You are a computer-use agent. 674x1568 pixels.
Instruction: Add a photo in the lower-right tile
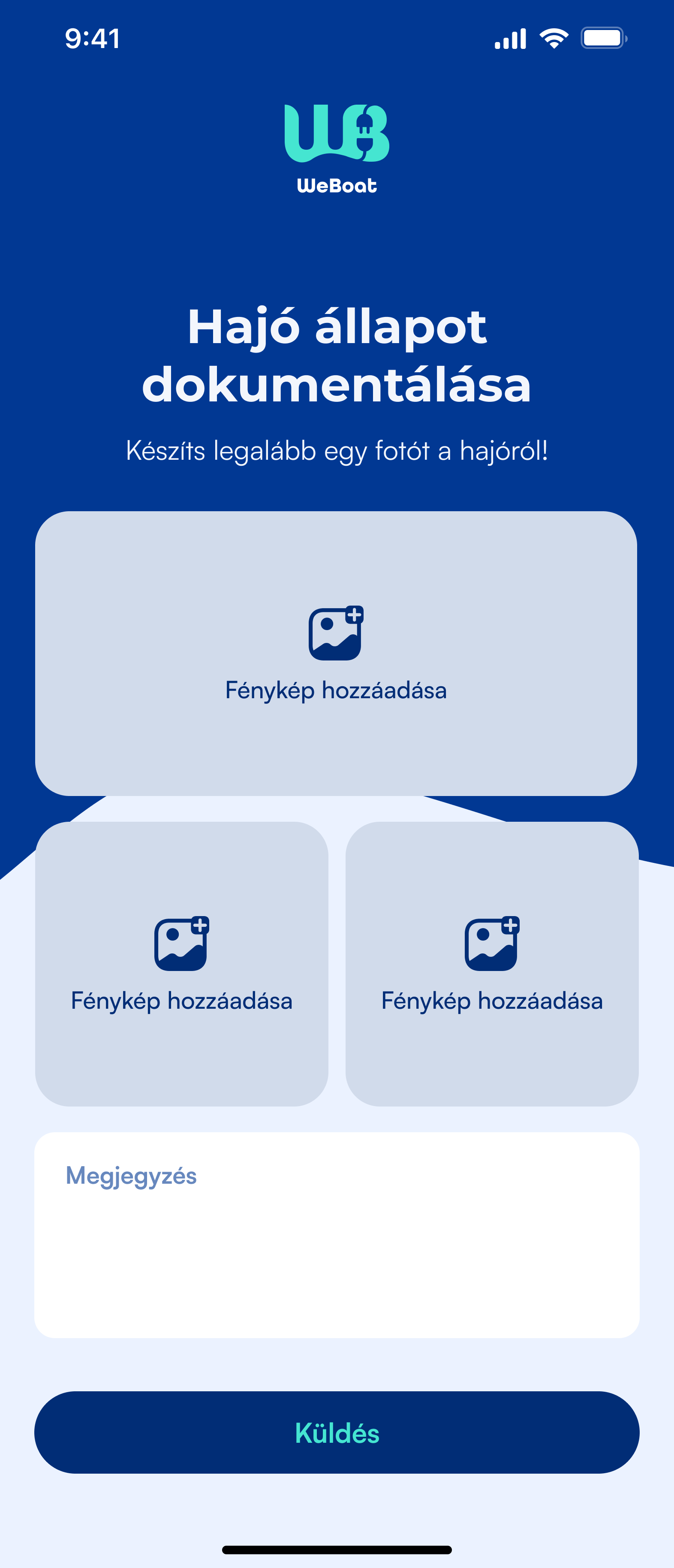point(491,964)
